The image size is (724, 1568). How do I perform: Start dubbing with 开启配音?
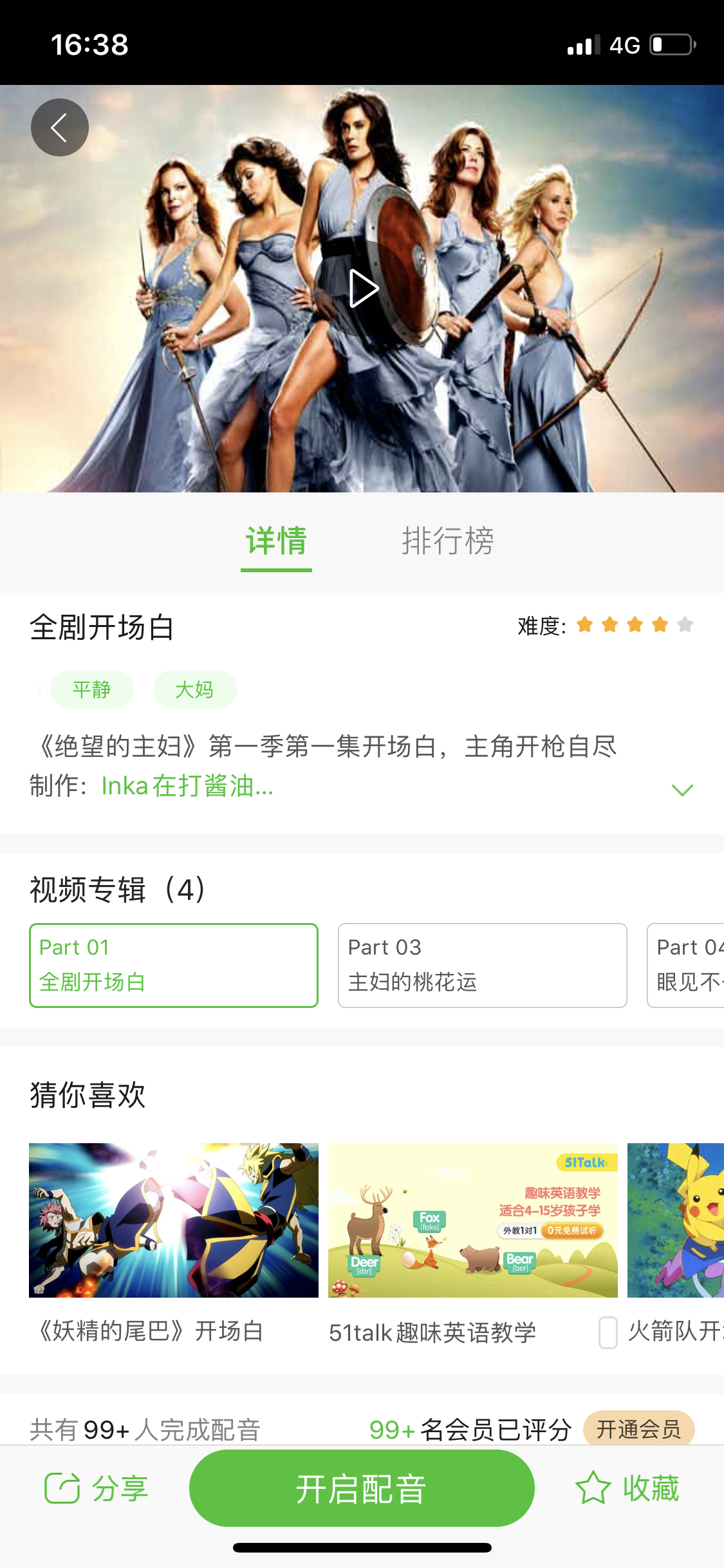pyautogui.click(x=362, y=1488)
